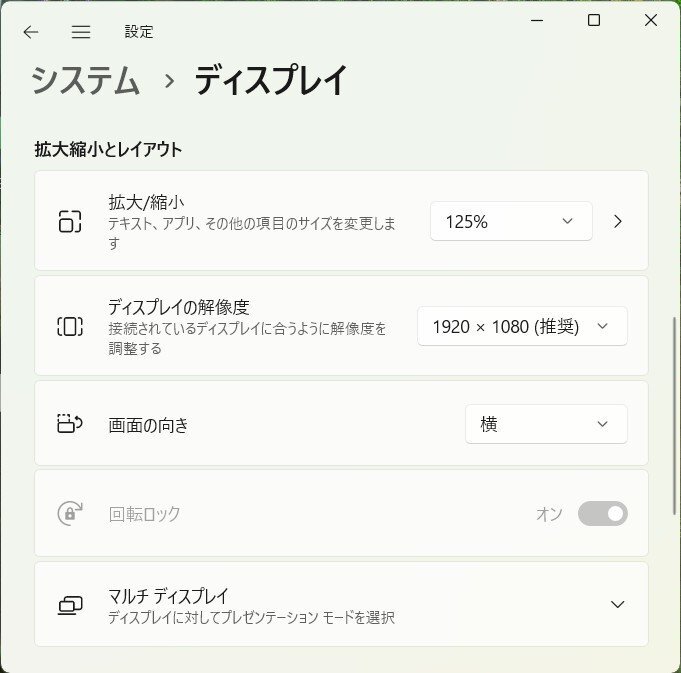Open the 125% scale dropdown

coord(511,221)
